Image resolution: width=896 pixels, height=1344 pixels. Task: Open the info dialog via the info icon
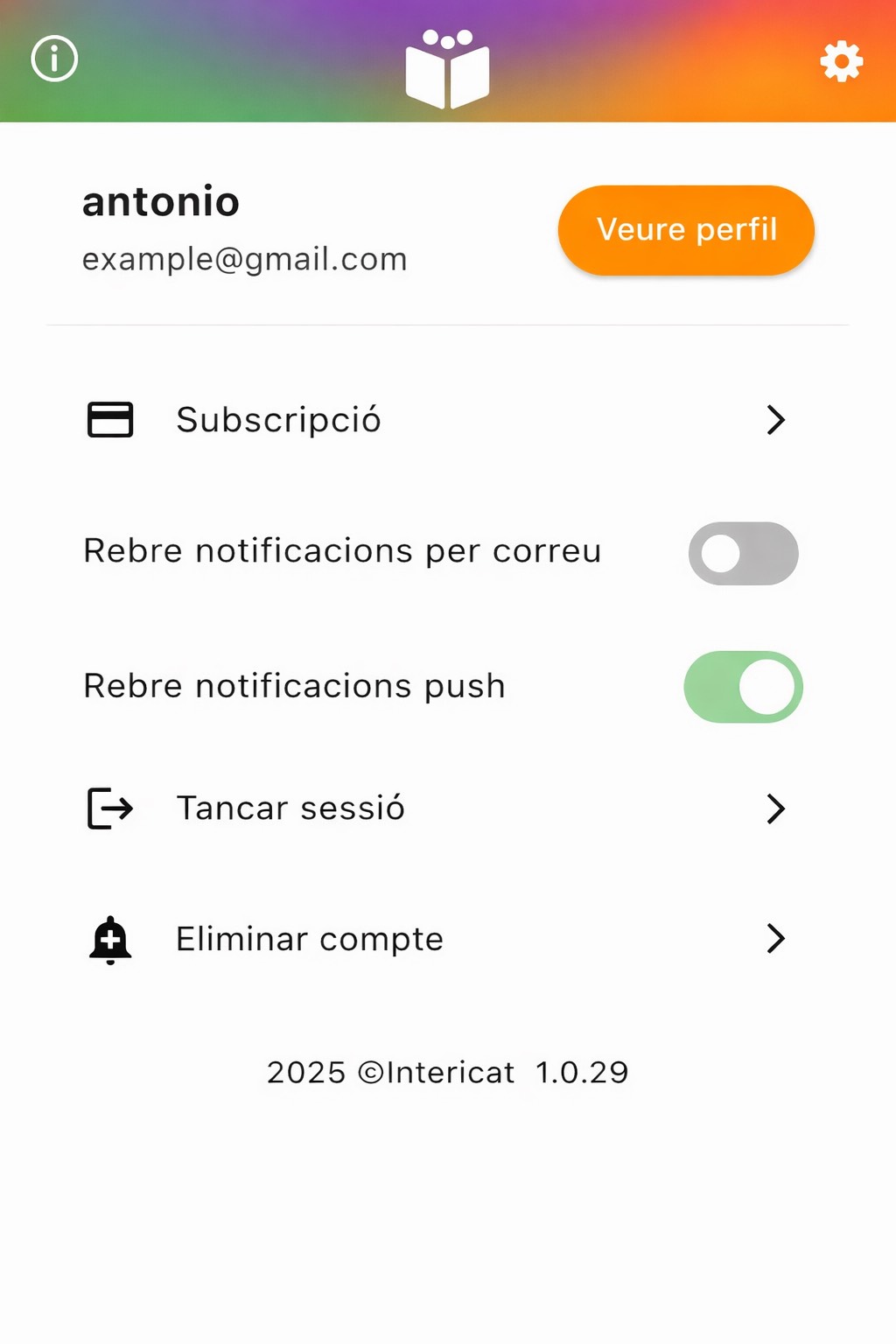[53, 59]
